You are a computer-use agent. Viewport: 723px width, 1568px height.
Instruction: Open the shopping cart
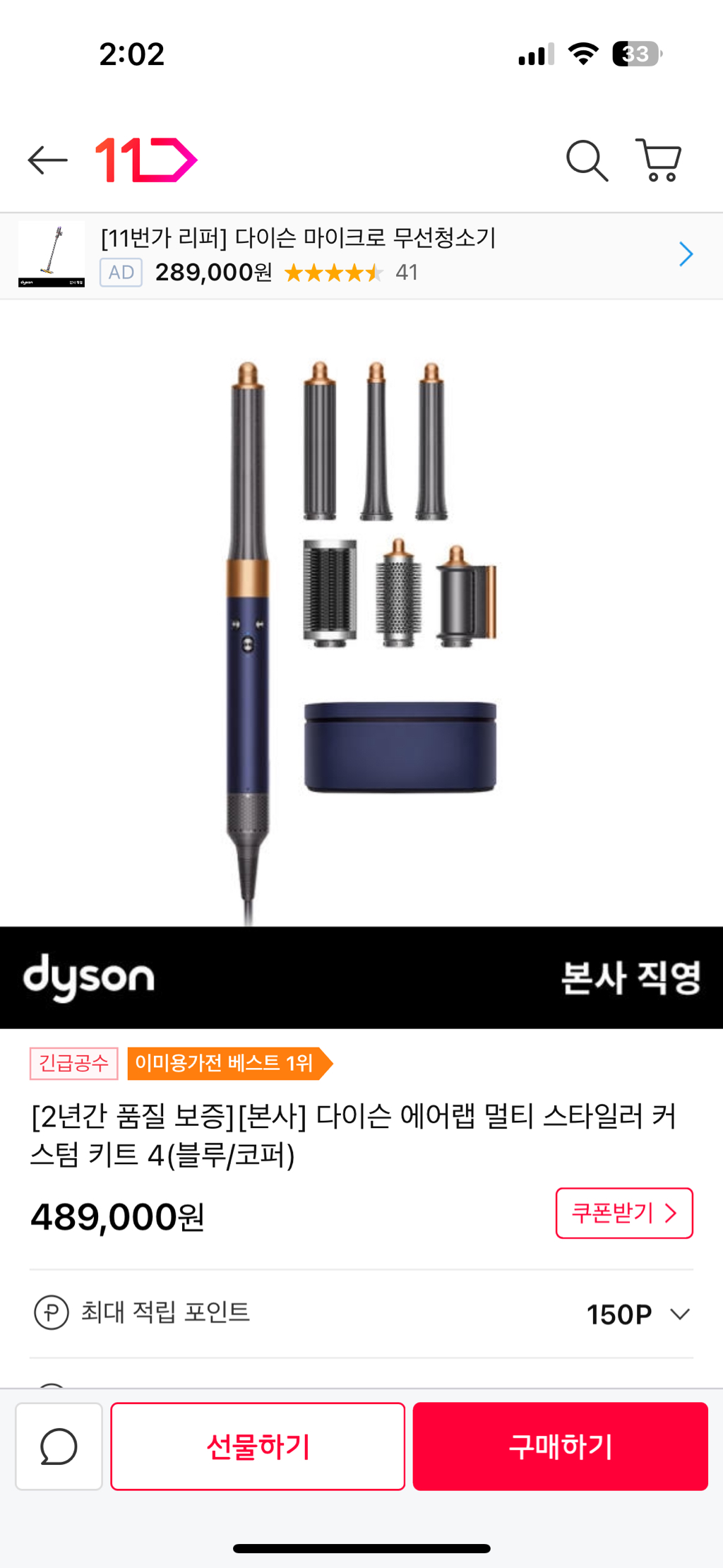pos(659,160)
